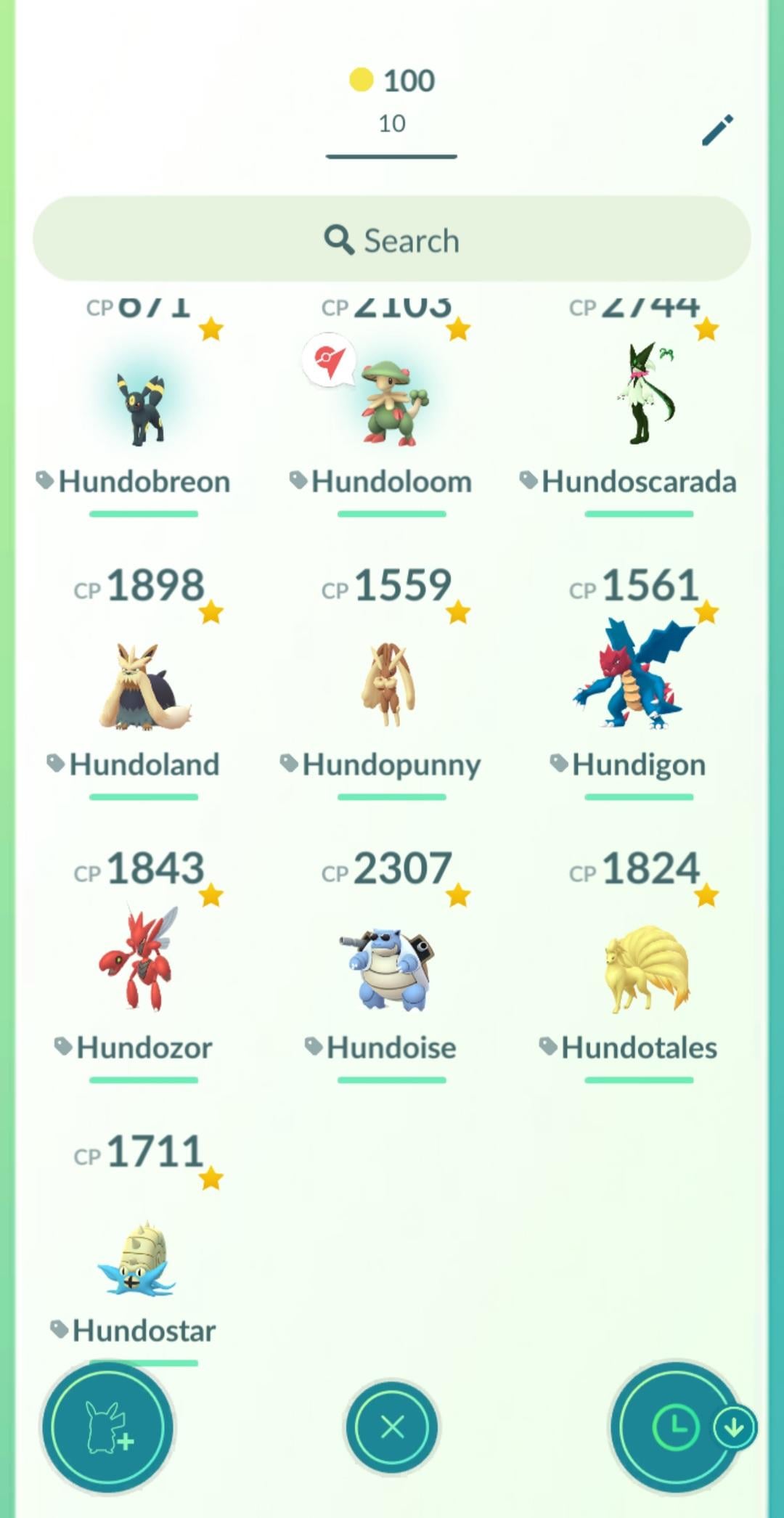The image size is (784, 1518).
Task: View the Hundozor Scizor
Action: click(144, 966)
